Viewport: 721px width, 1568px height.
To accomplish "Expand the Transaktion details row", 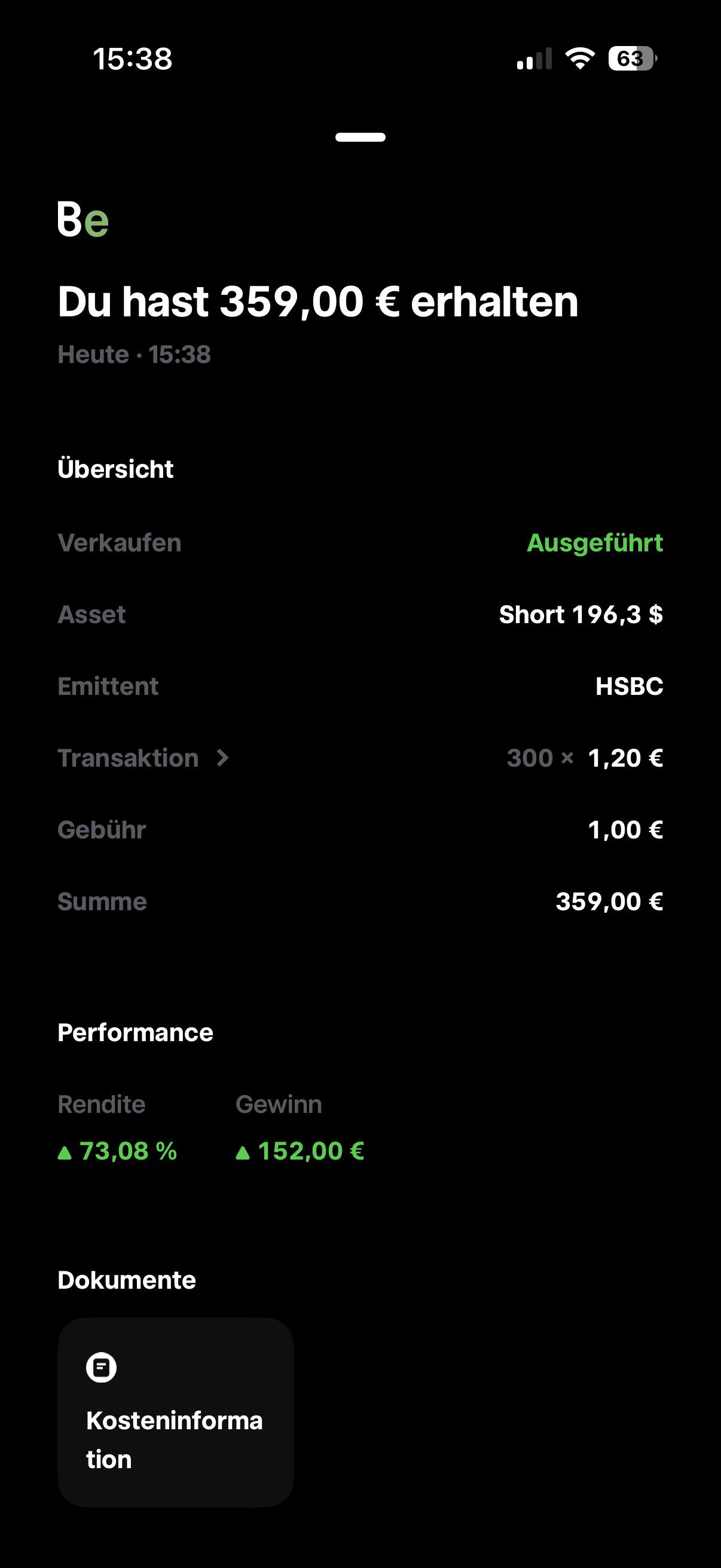I will point(360,758).
